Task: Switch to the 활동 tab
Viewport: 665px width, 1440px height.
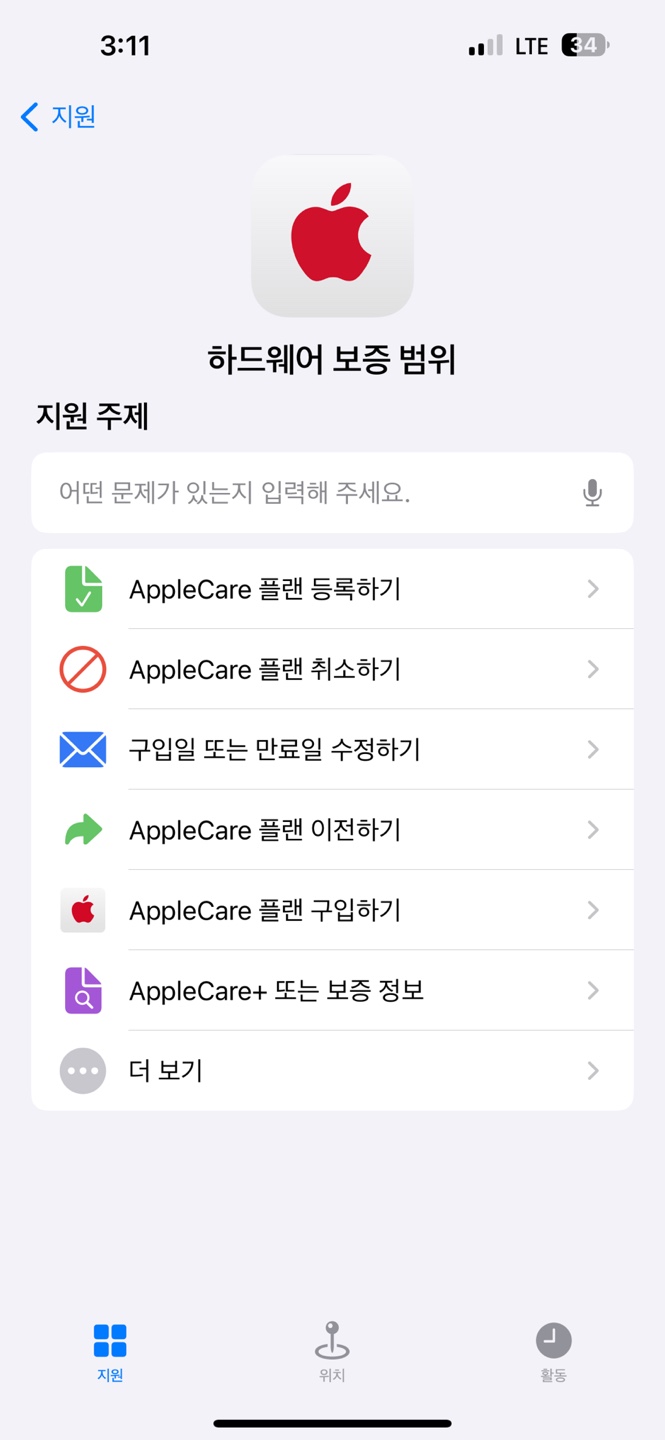Action: 553,1351
